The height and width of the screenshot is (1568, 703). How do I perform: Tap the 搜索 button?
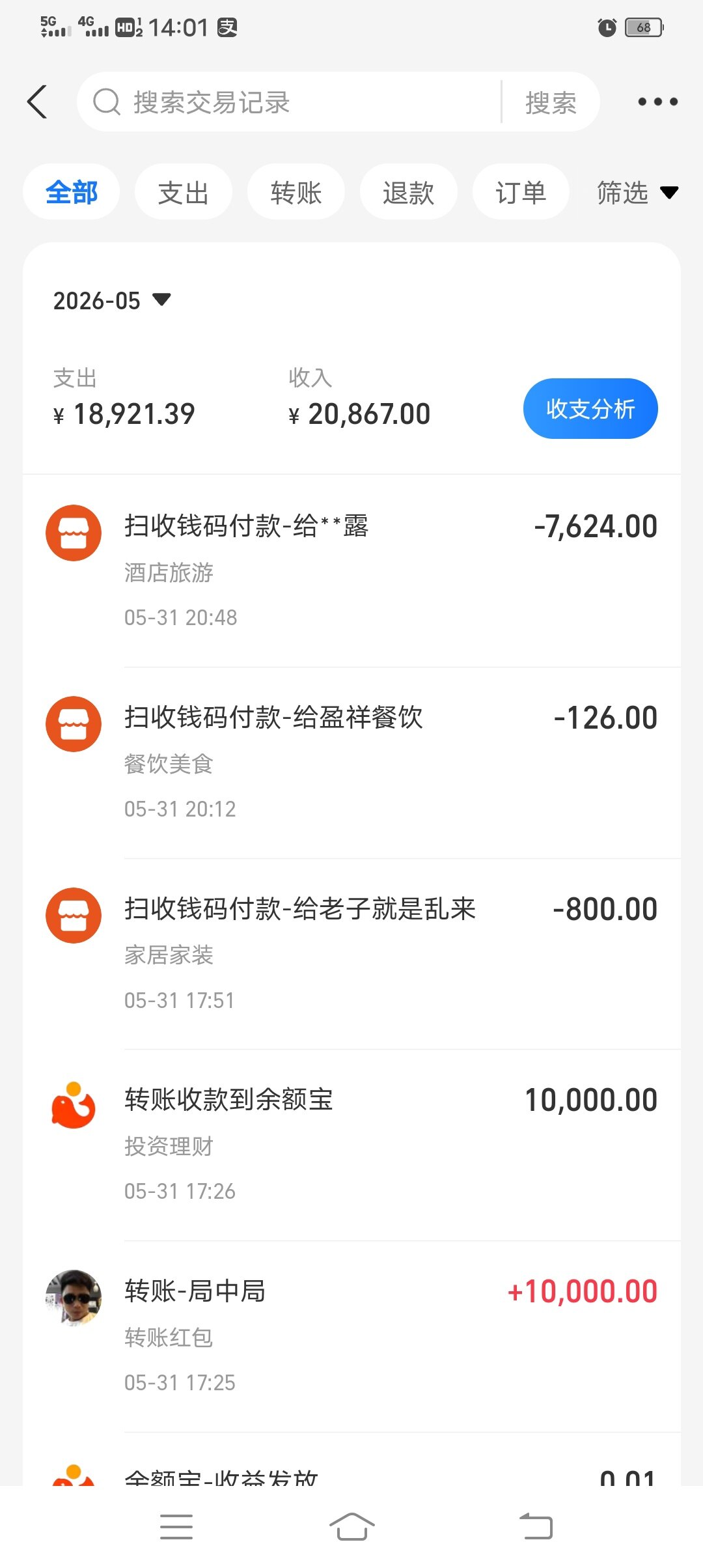(551, 102)
